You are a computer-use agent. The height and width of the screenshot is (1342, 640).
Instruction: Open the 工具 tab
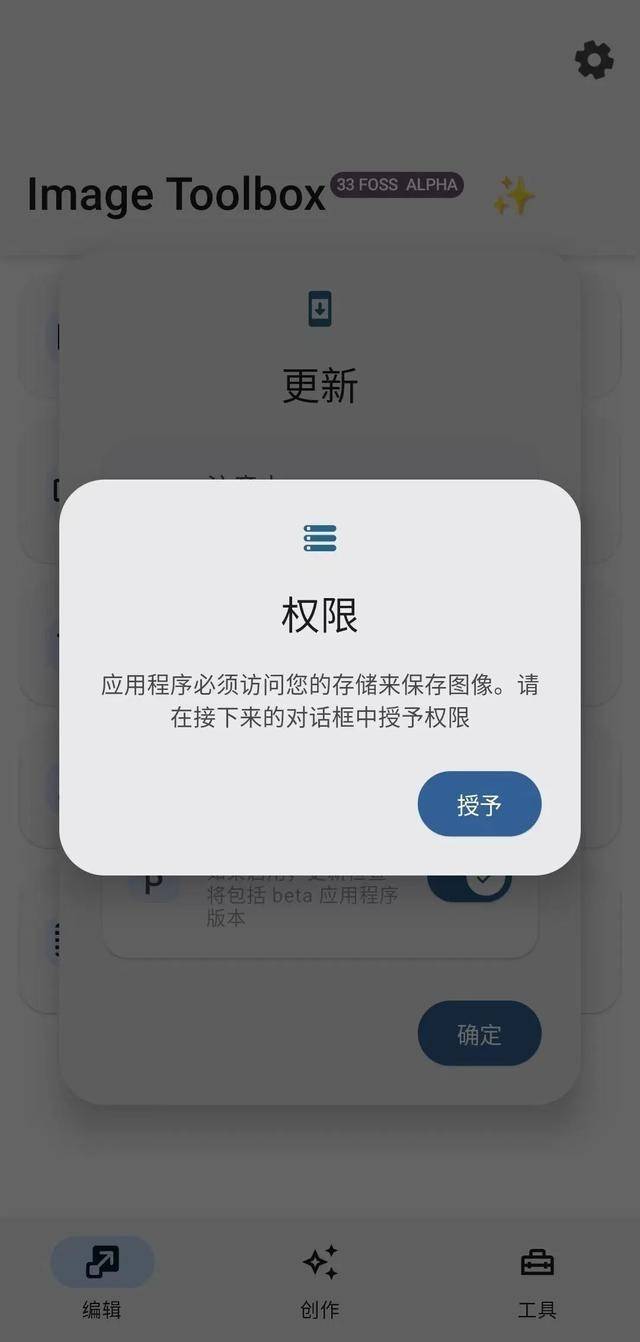tap(537, 1278)
